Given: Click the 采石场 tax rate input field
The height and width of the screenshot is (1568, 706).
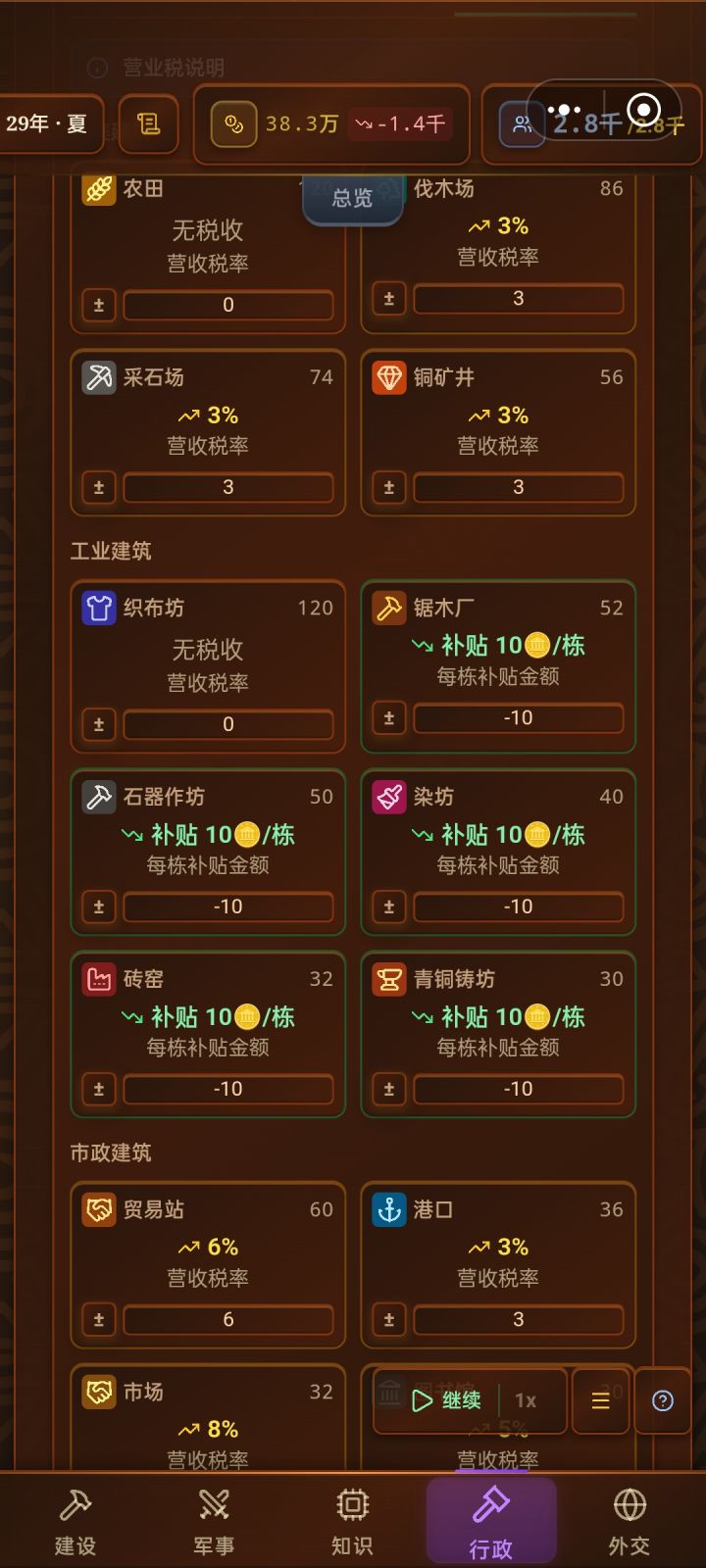Looking at the screenshot, I should click(x=227, y=487).
